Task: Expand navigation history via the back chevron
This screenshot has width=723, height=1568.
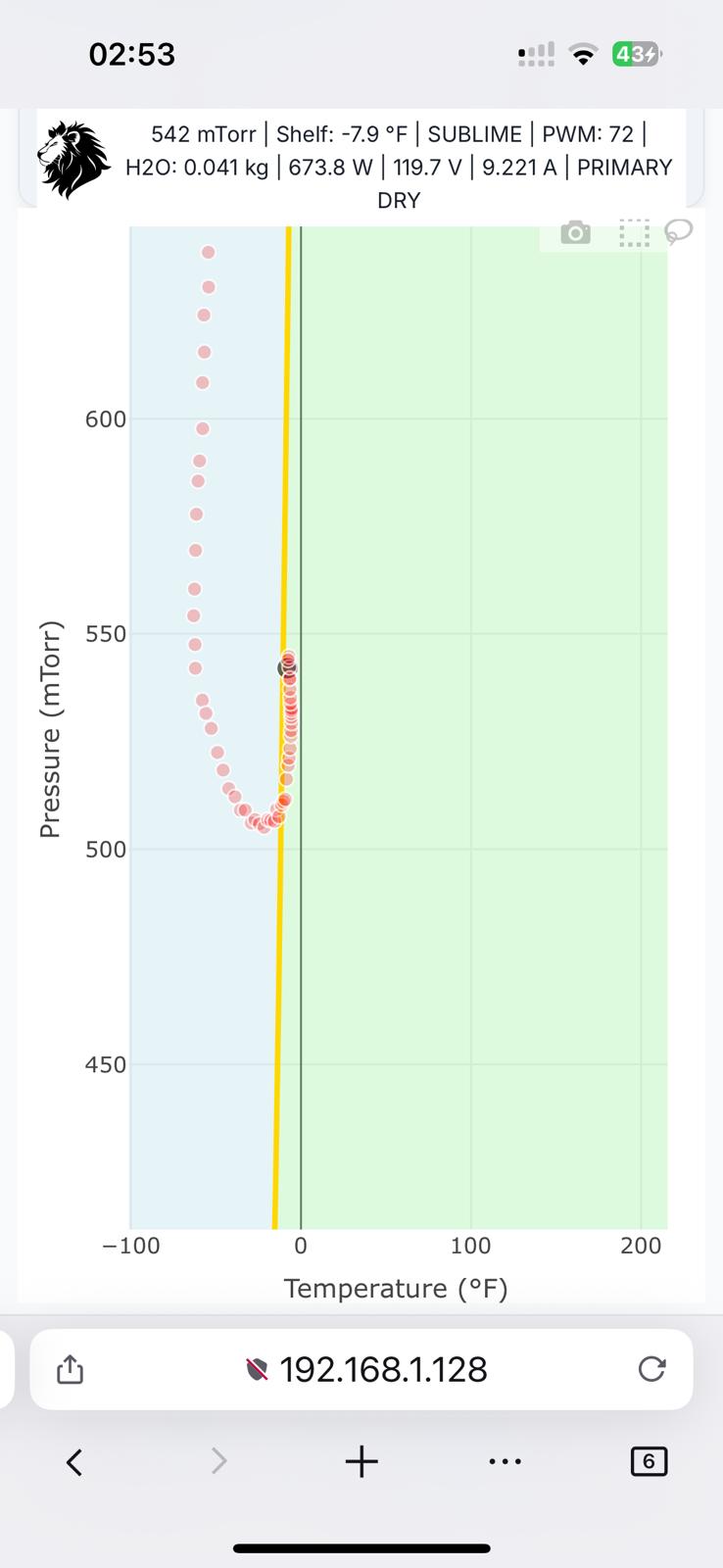Action: click(73, 1461)
